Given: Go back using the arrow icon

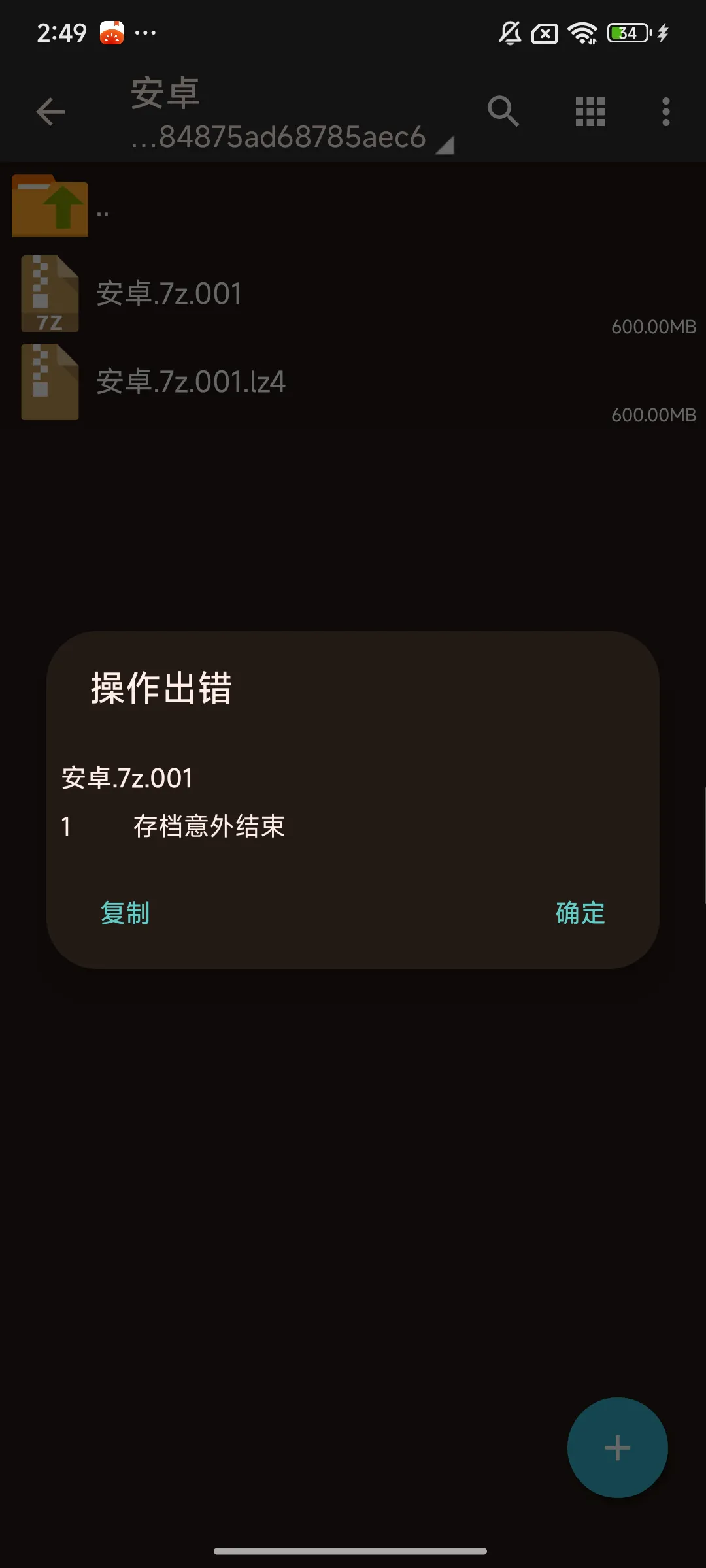Looking at the screenshot, I should tap(50, 112).
